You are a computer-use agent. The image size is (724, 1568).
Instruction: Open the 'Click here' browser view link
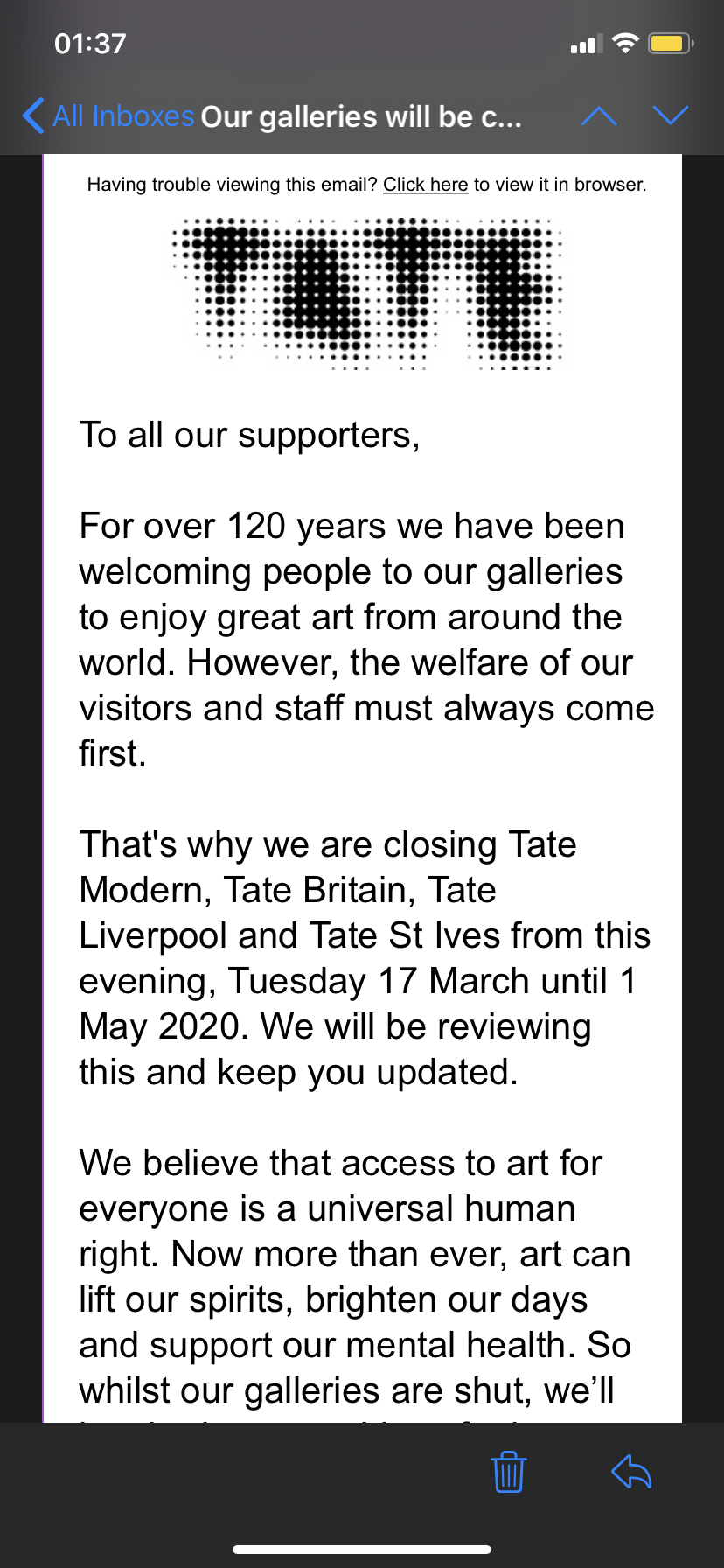point(425,185)
